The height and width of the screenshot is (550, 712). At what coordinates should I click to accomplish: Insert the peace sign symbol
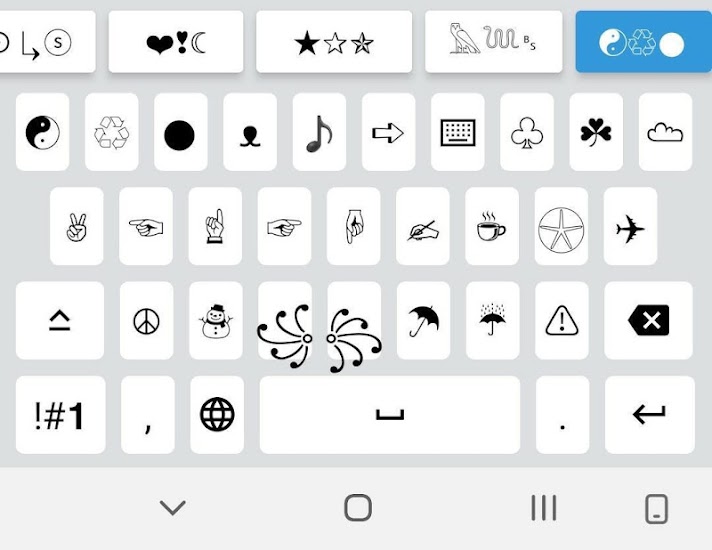pos(146,321)
